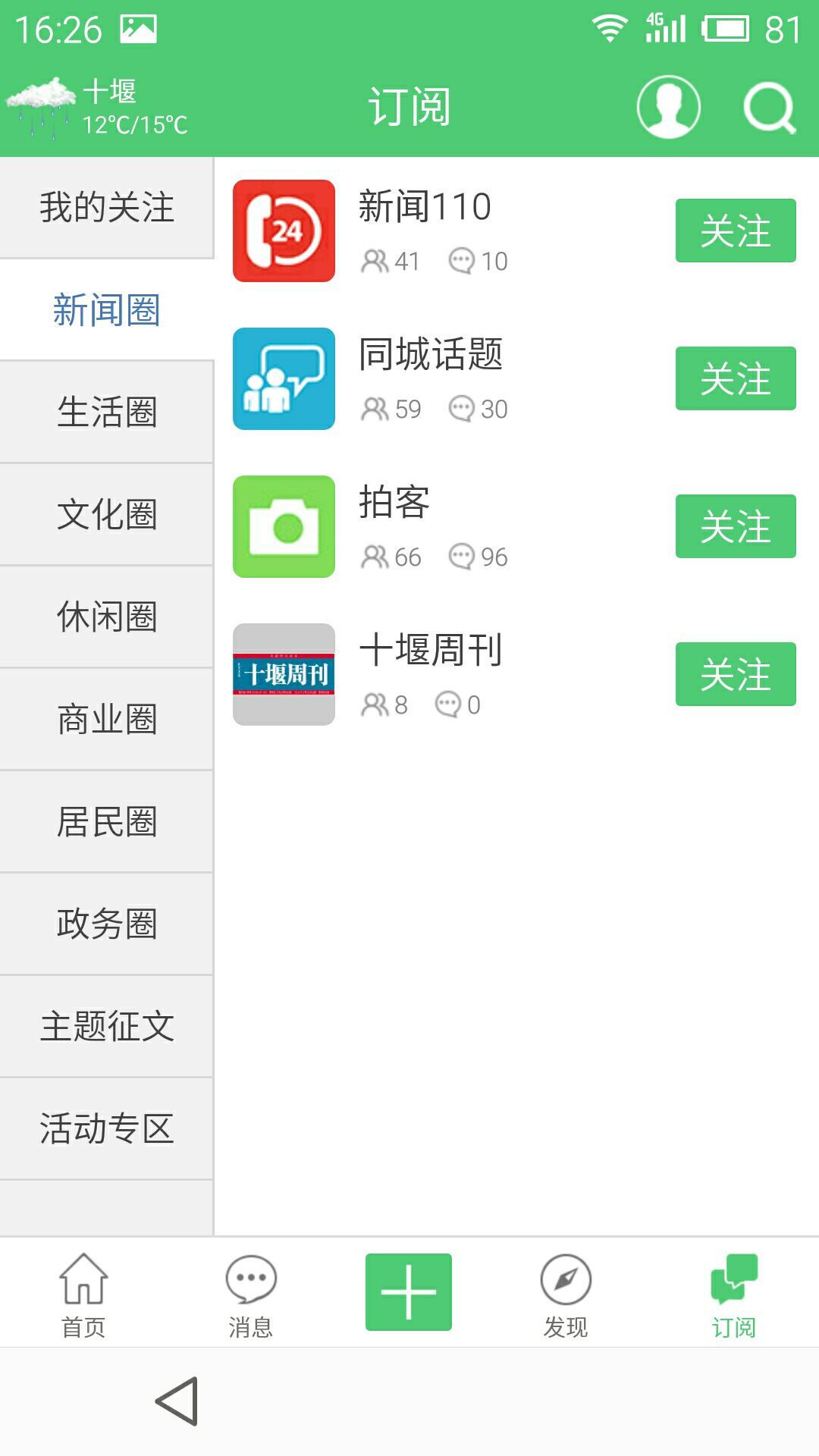Switch to 我的关注 category
Image resolution: width=819 pixels, height=1456 pixels.
[107, 208]
